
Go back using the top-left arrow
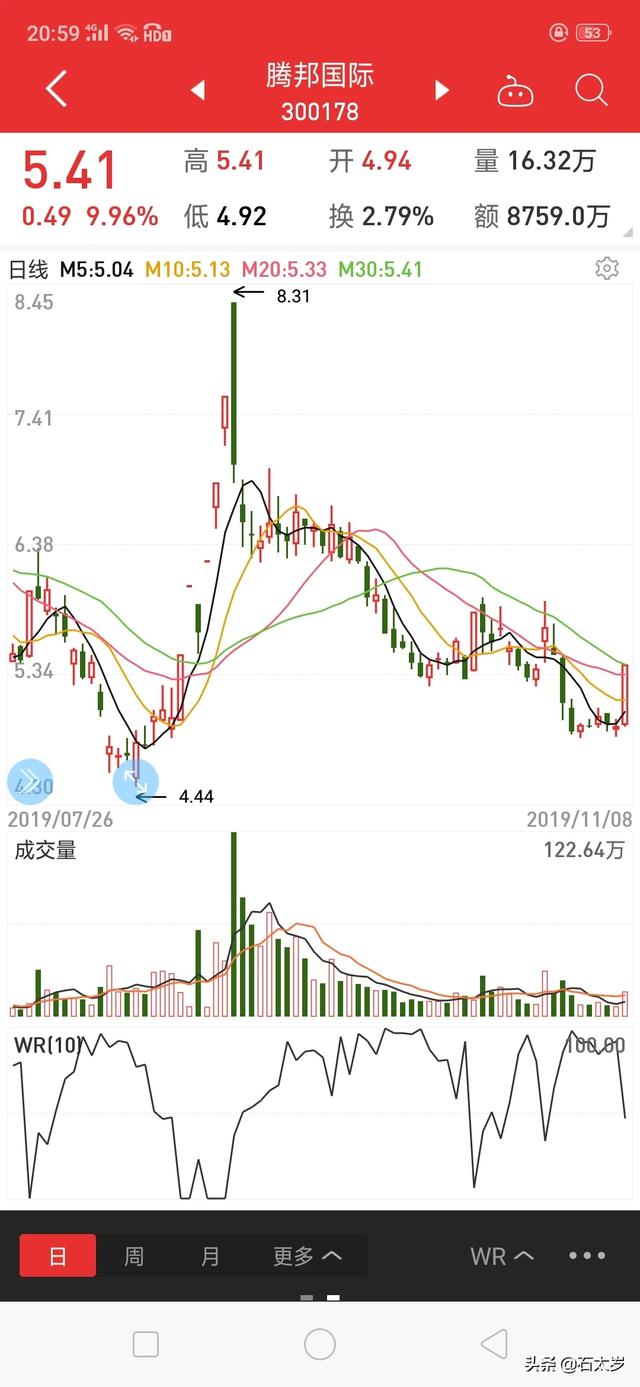pyautogui.click(x=57, y=90)
